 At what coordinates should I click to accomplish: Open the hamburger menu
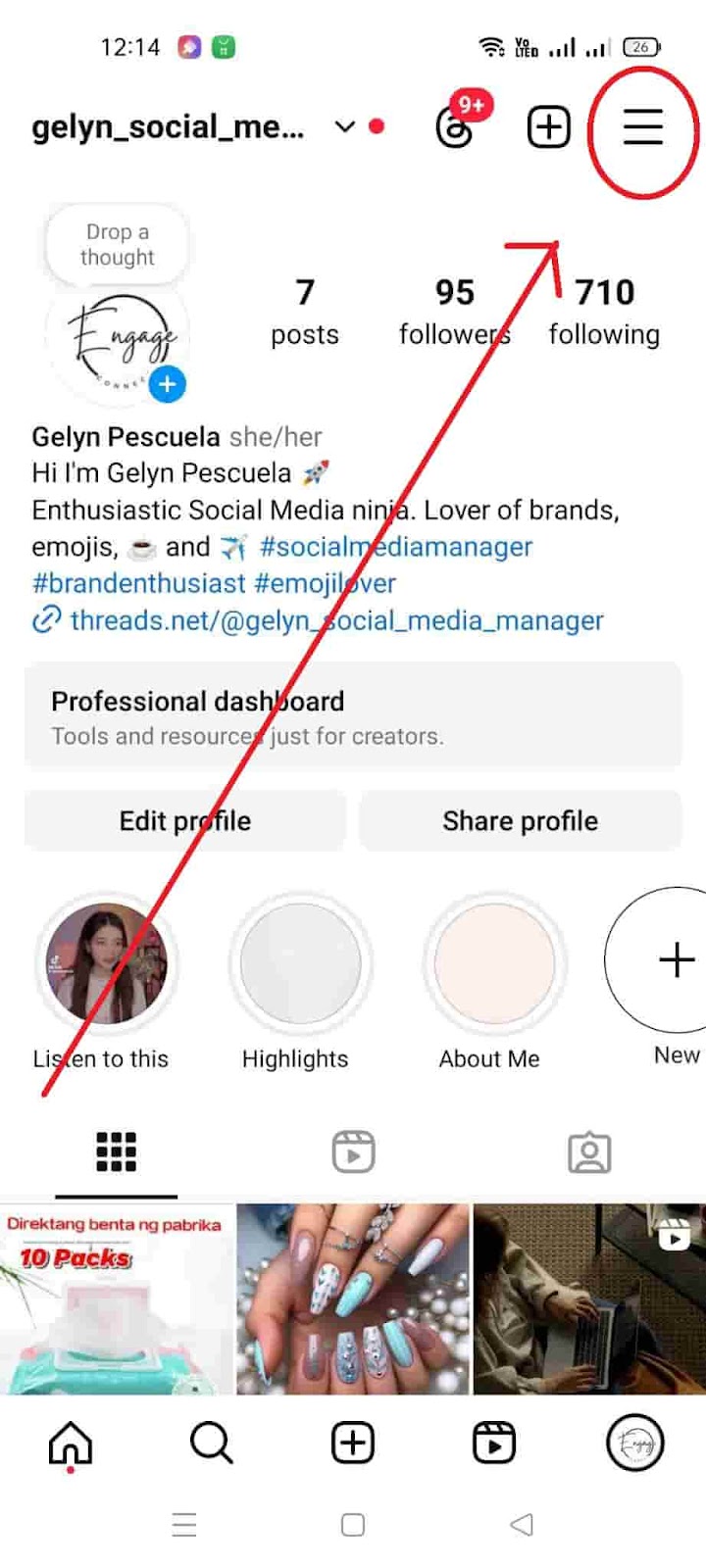click(643, 127)
